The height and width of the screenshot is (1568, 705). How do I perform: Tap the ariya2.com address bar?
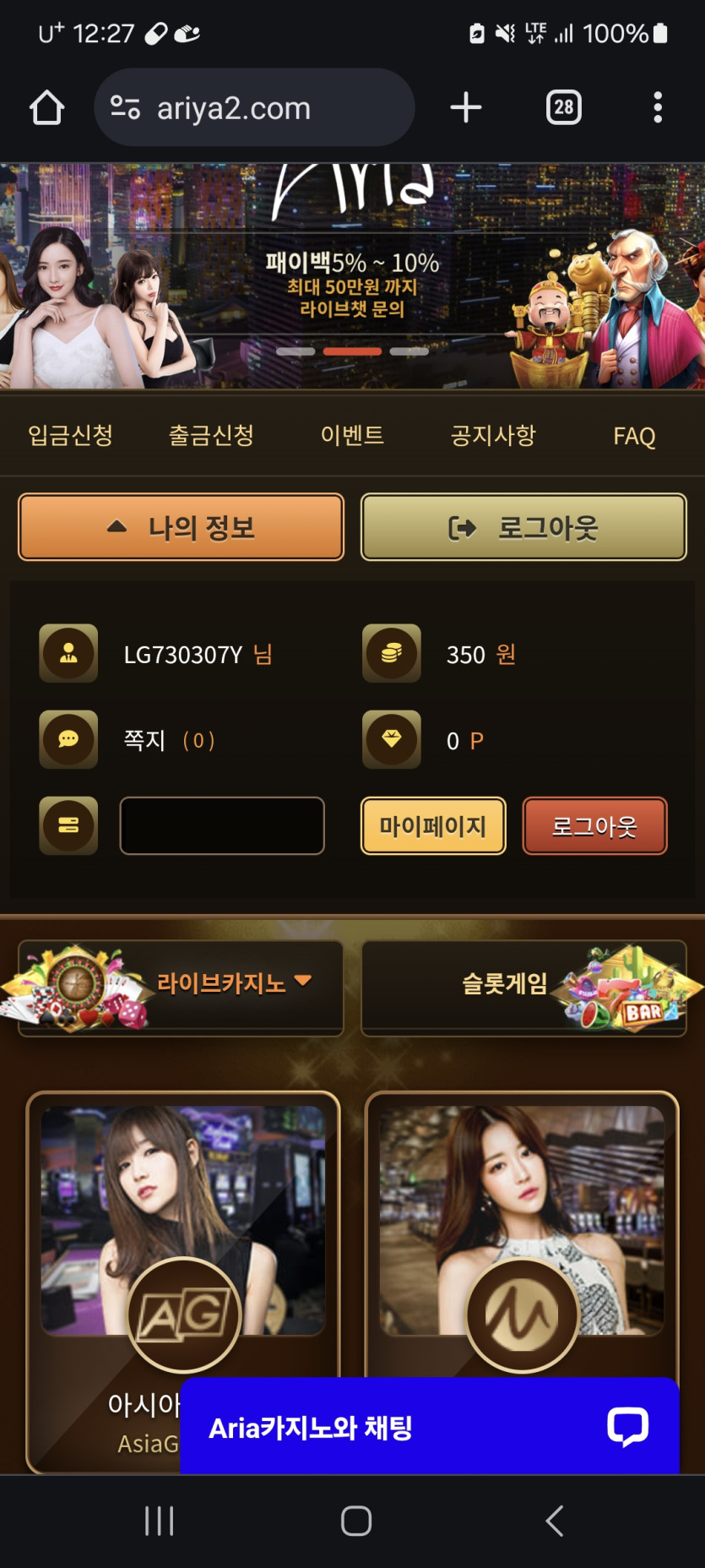point(253,108)
